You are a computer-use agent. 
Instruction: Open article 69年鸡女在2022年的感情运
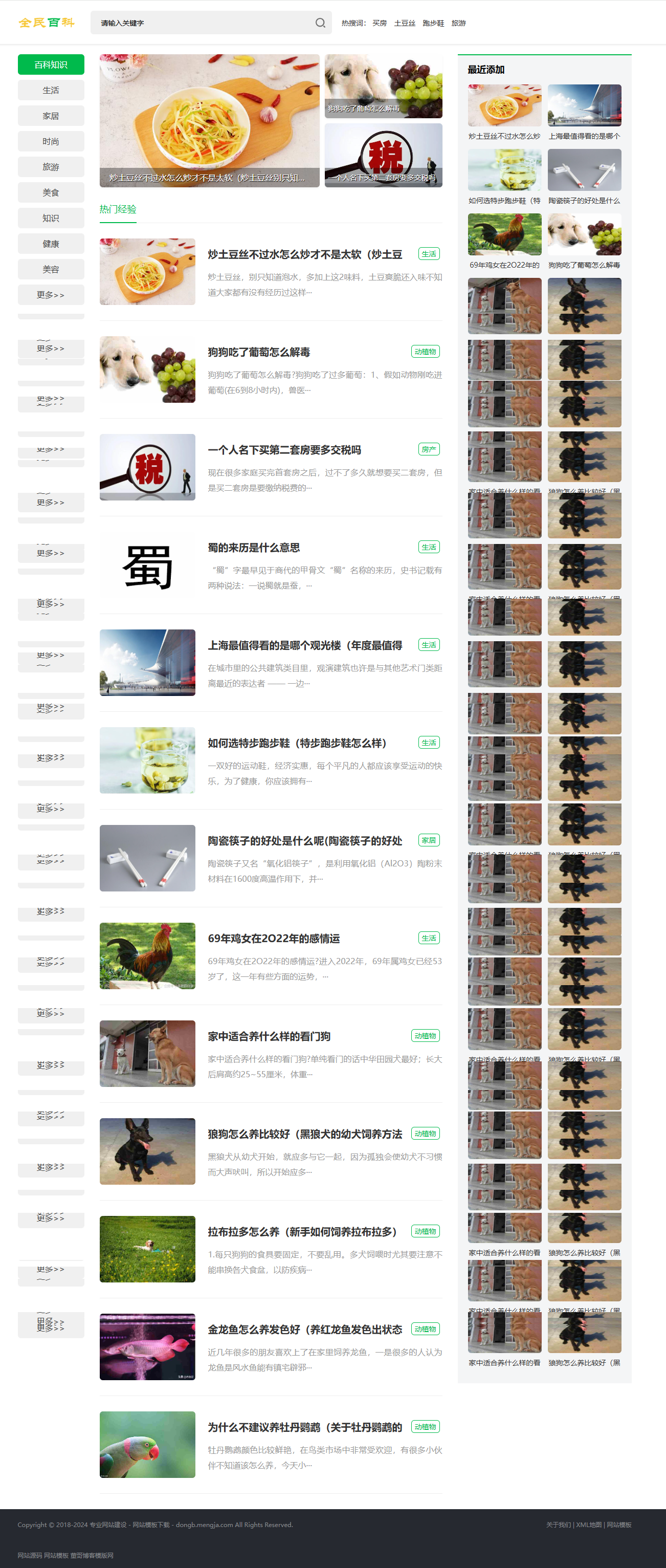click(x=274, y=938)
